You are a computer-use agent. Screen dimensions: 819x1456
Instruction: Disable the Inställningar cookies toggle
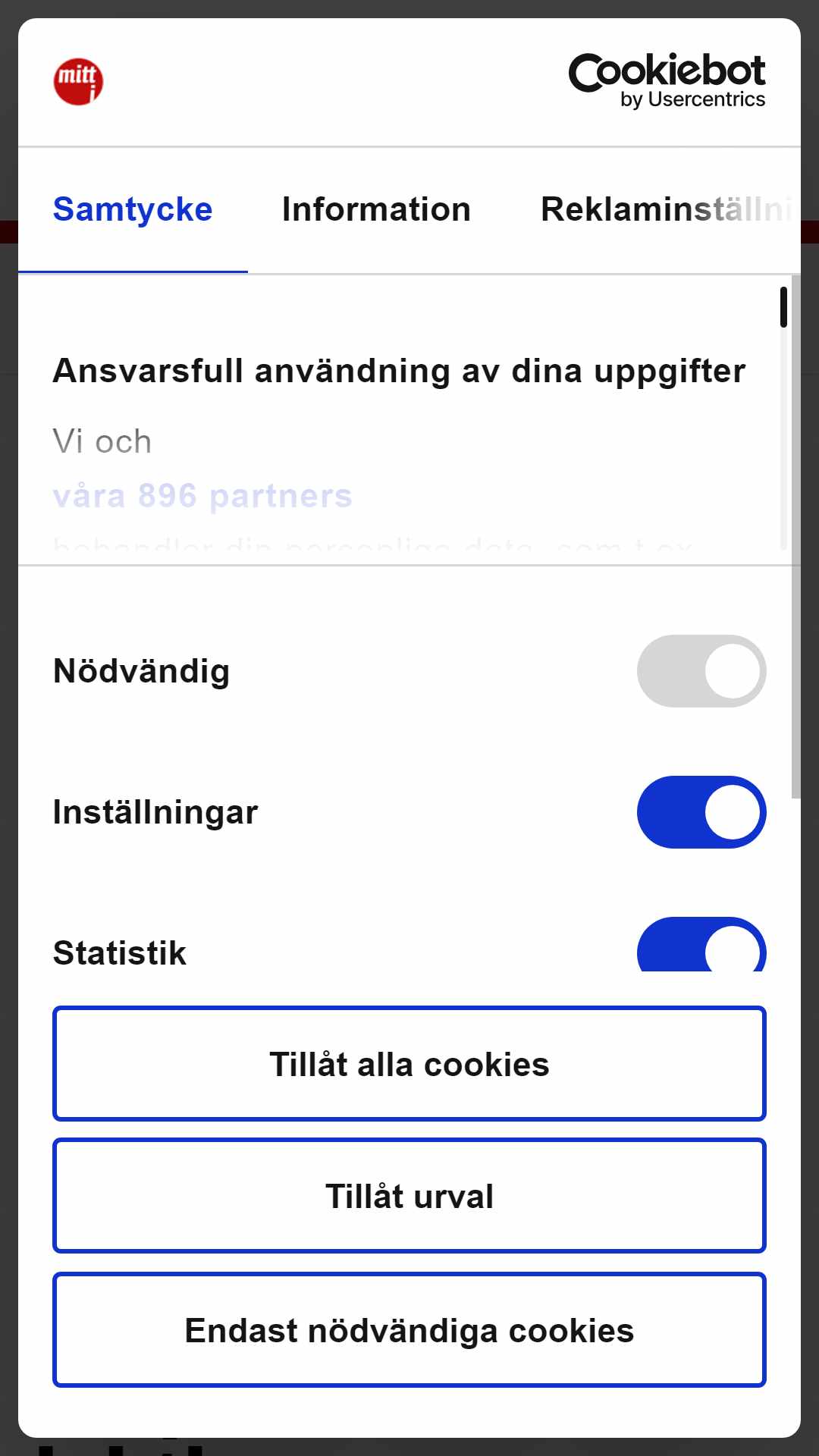(701, 812)
